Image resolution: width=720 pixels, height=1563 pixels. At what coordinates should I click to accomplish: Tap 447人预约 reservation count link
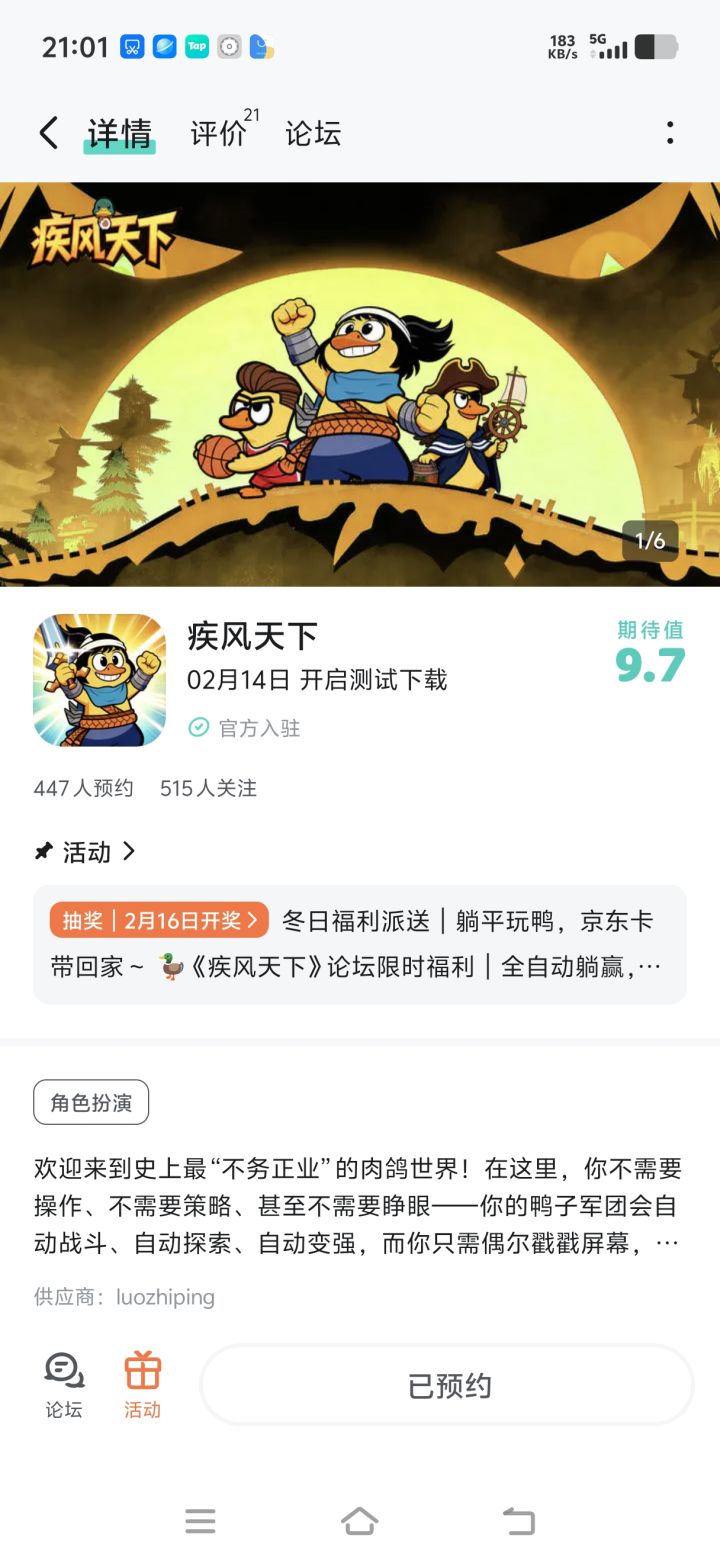83,789
